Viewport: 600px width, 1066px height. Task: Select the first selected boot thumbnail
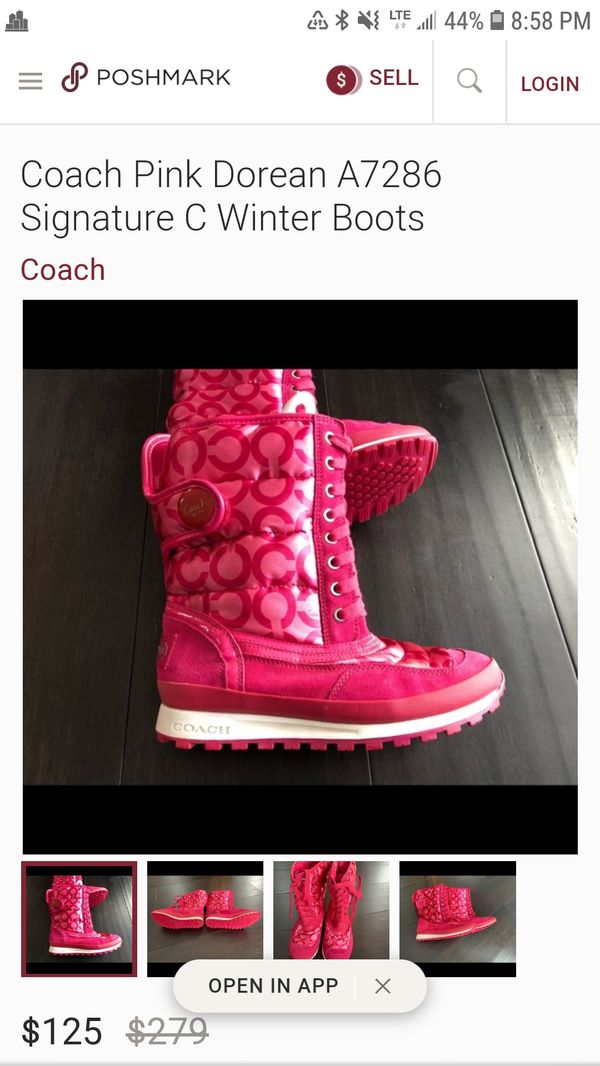tap(79, 918)
